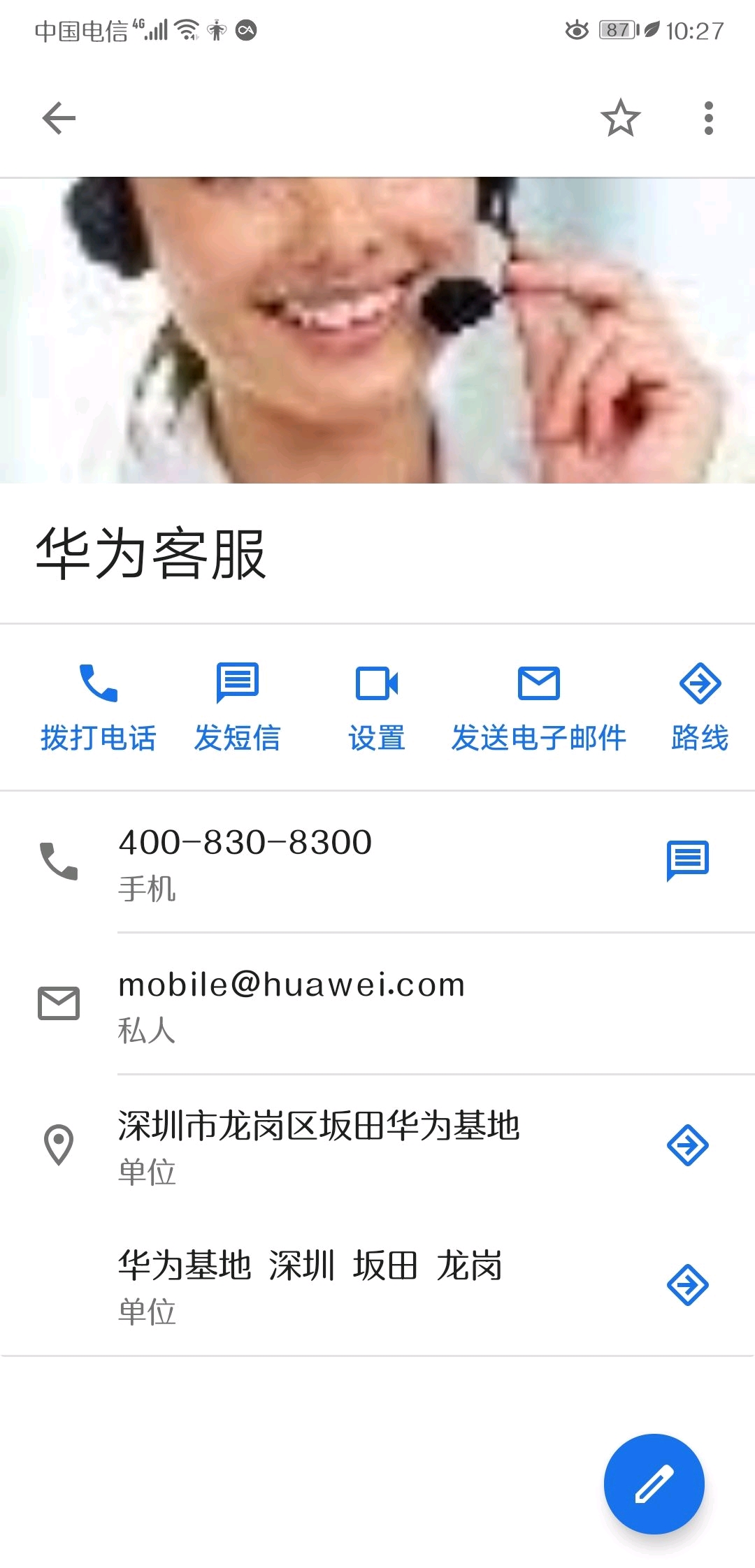Tap the 设置 video button
This screenshot has width=755, height=1568.
pos(377,706)
